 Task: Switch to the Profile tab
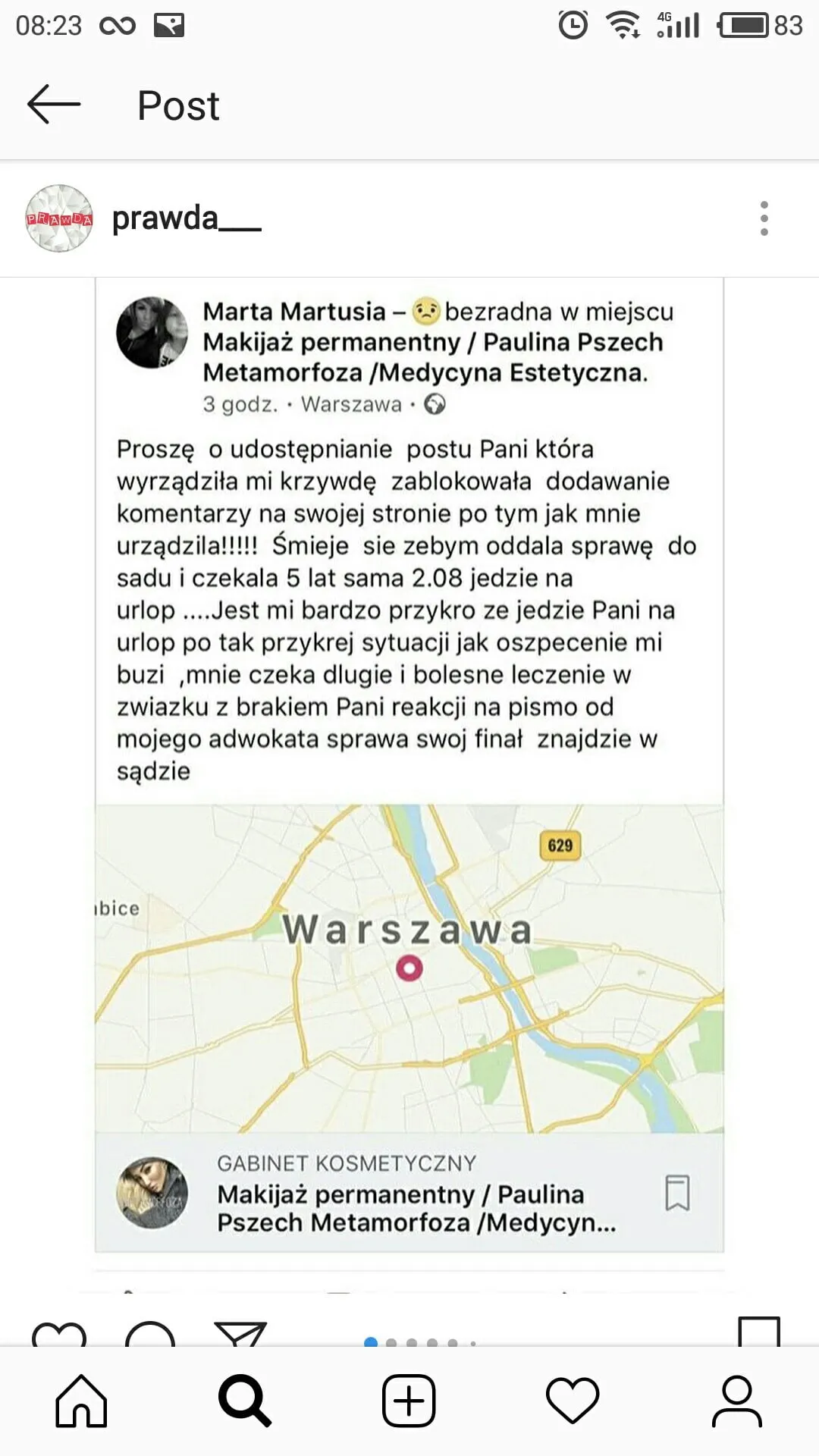coord(736,1401)
